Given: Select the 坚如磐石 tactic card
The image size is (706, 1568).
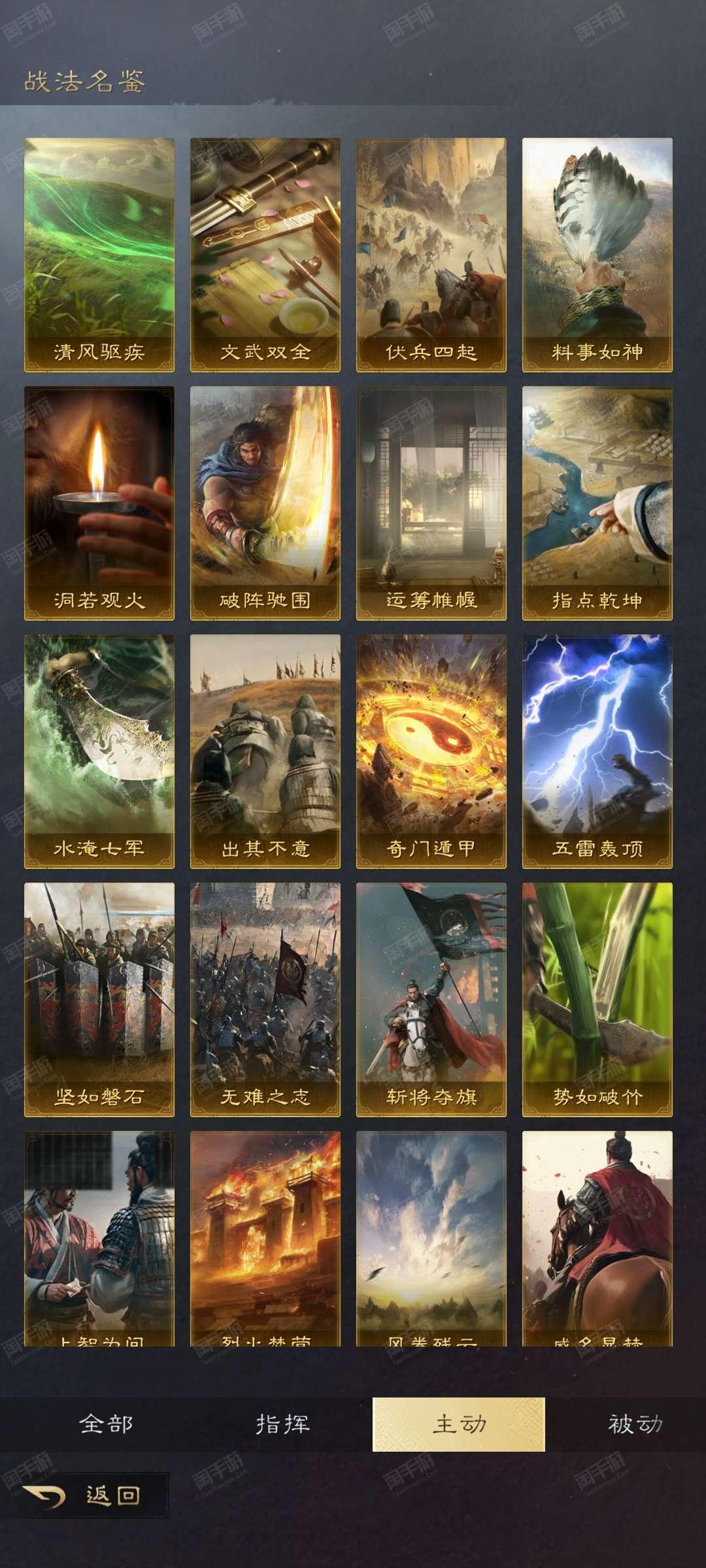Looking at the screenshot, I should (99, 1000).
